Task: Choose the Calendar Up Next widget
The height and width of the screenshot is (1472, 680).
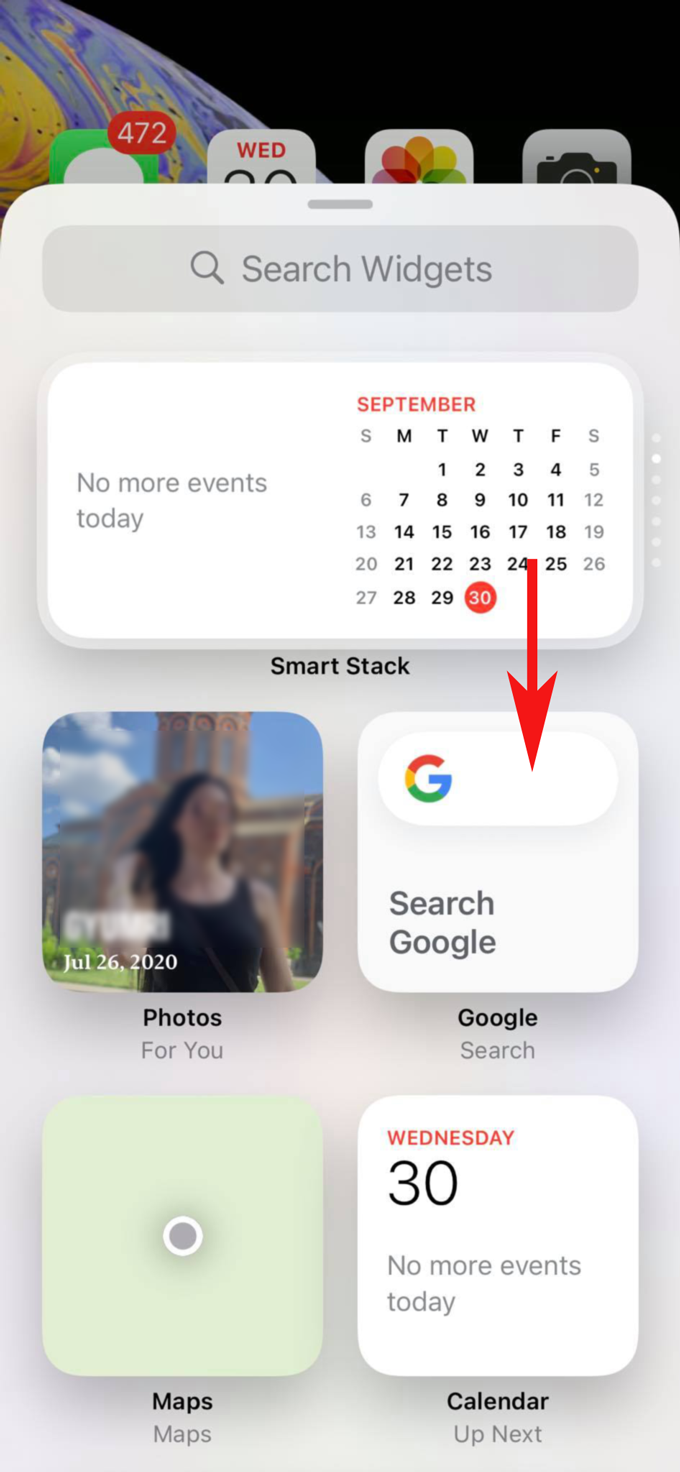Action: 497,1235
